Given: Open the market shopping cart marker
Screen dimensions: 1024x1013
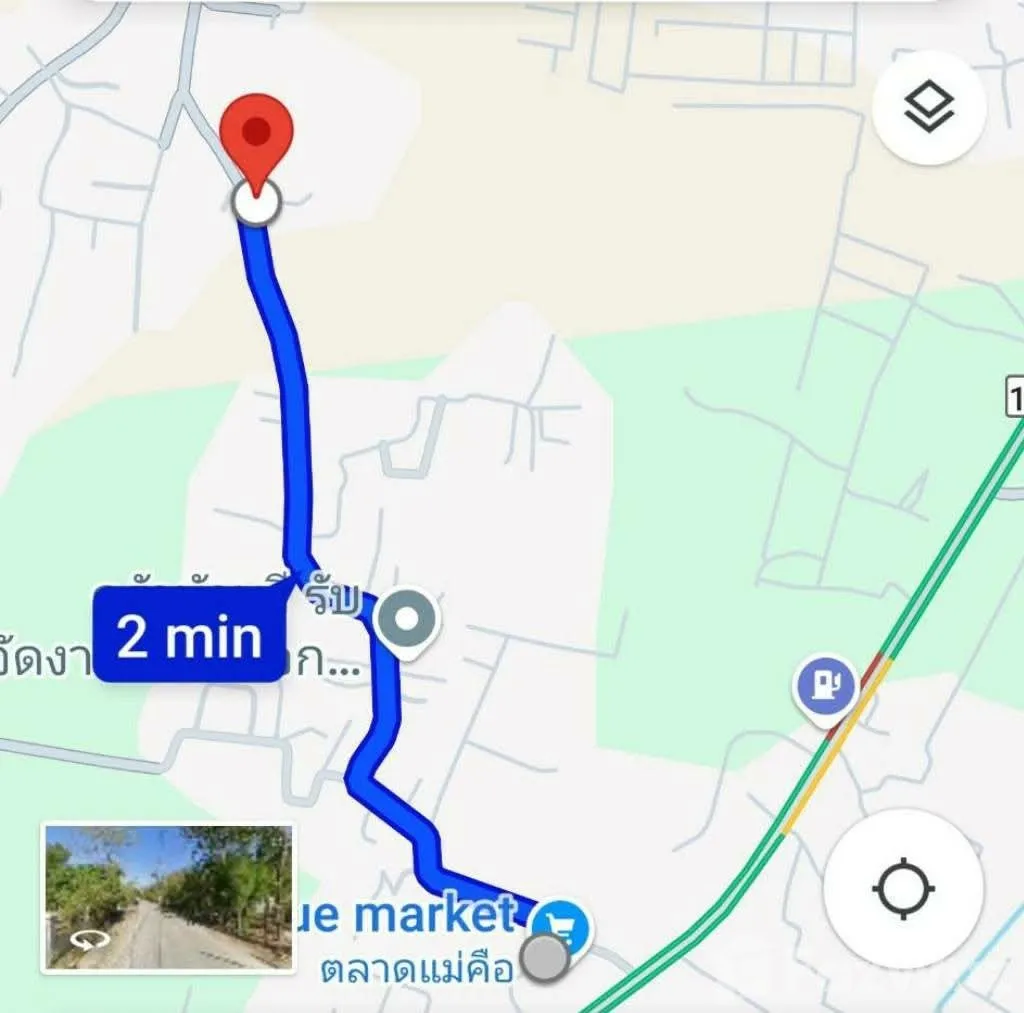Looking at the screenshot, I should coord(561,927).
